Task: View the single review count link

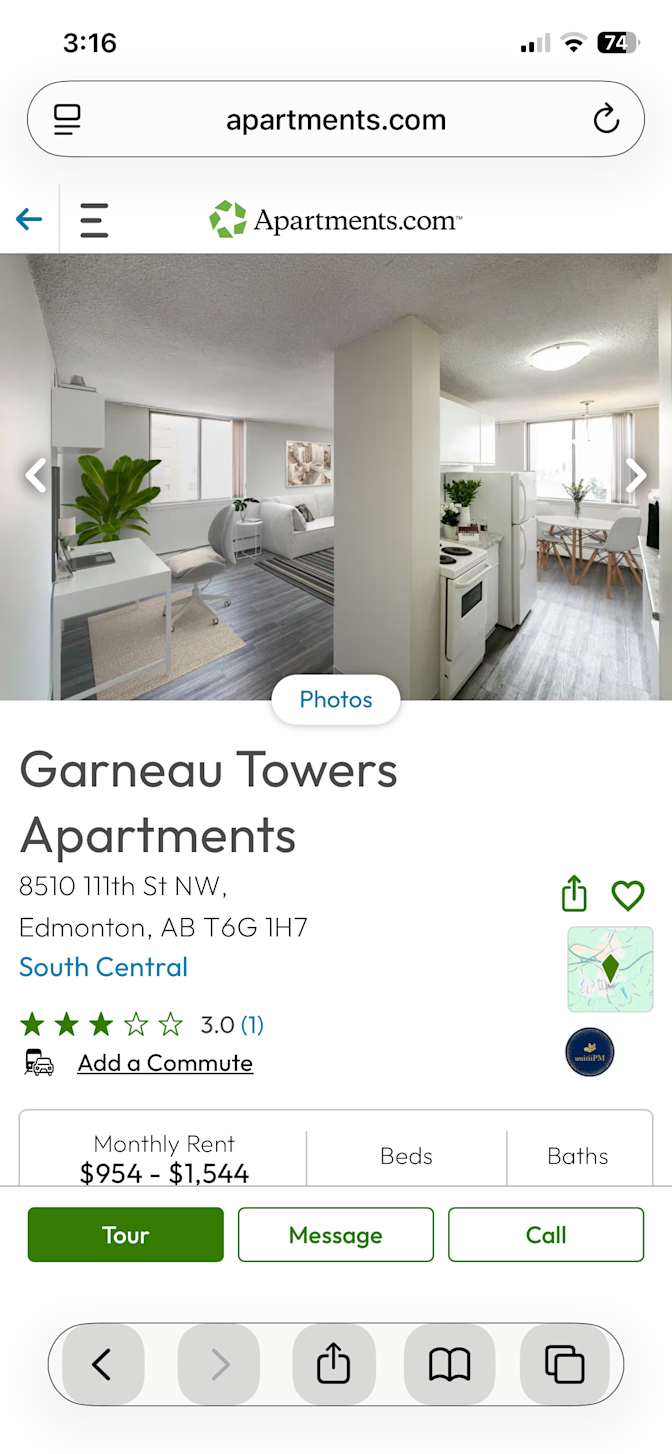Action: tap(252, 1024)
